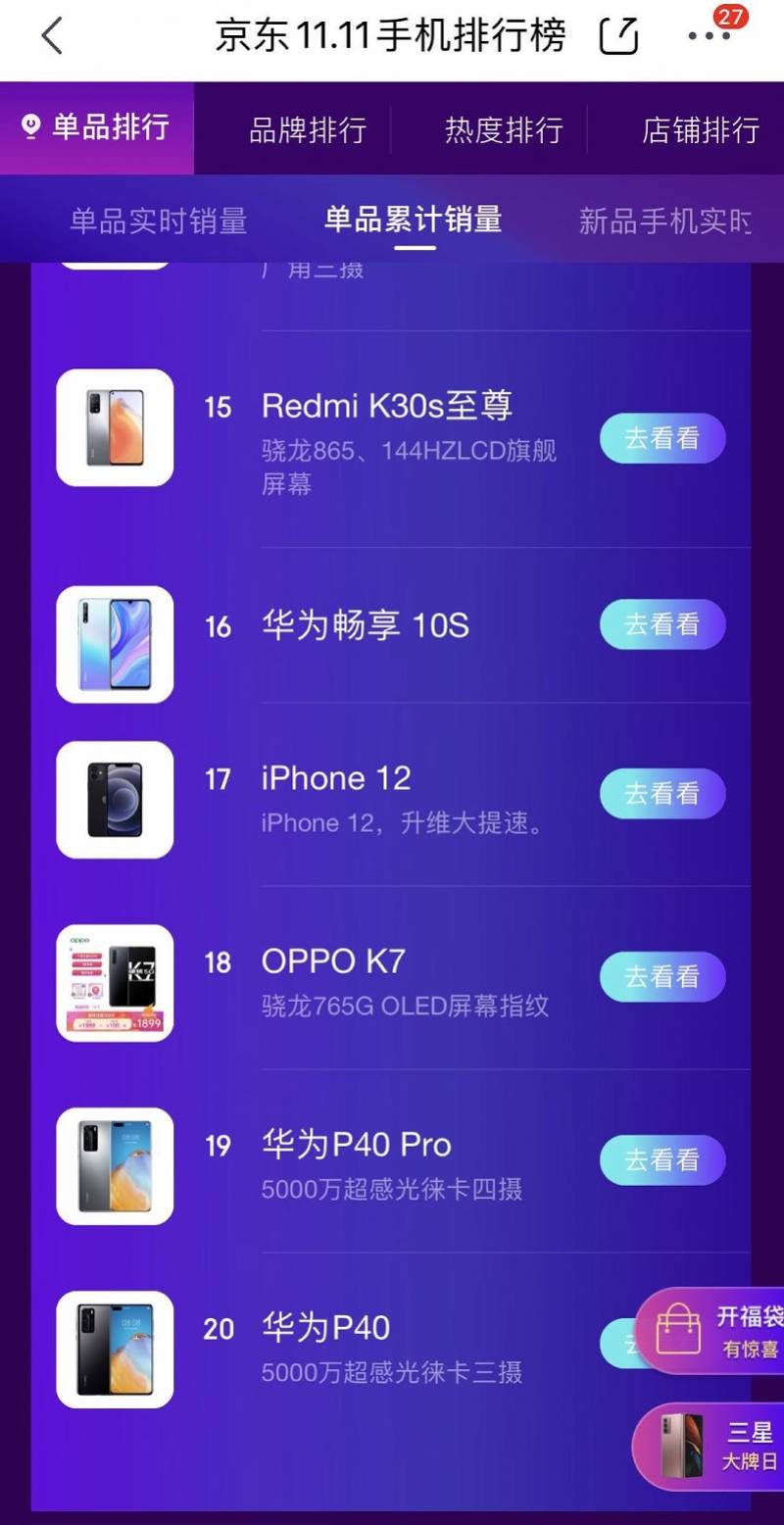Show the 单品实时销量 sub-tab
This screenshot has height=1525, width=784.
158,221
